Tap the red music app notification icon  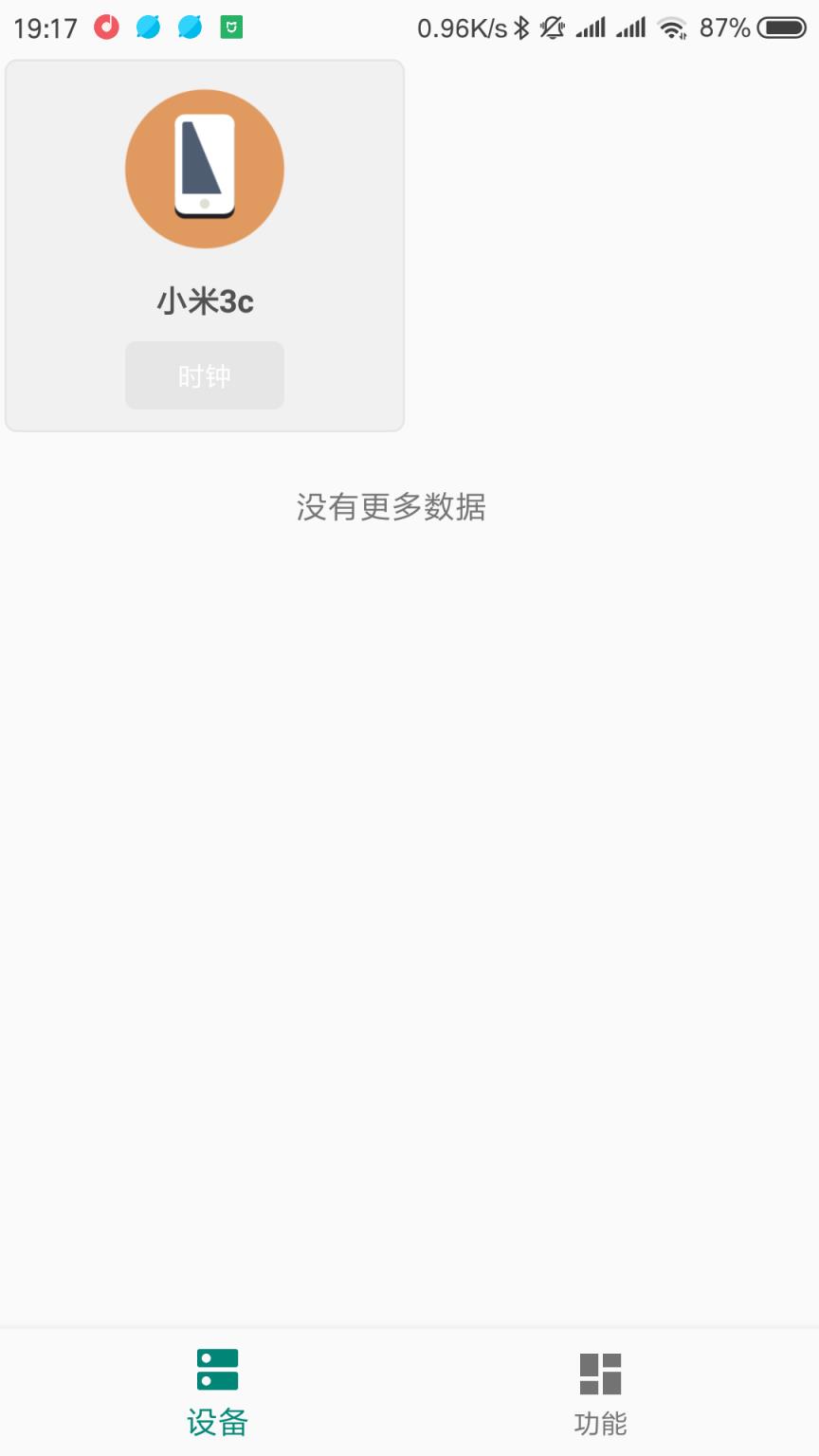pyautogui.click(x=105, y=27)
